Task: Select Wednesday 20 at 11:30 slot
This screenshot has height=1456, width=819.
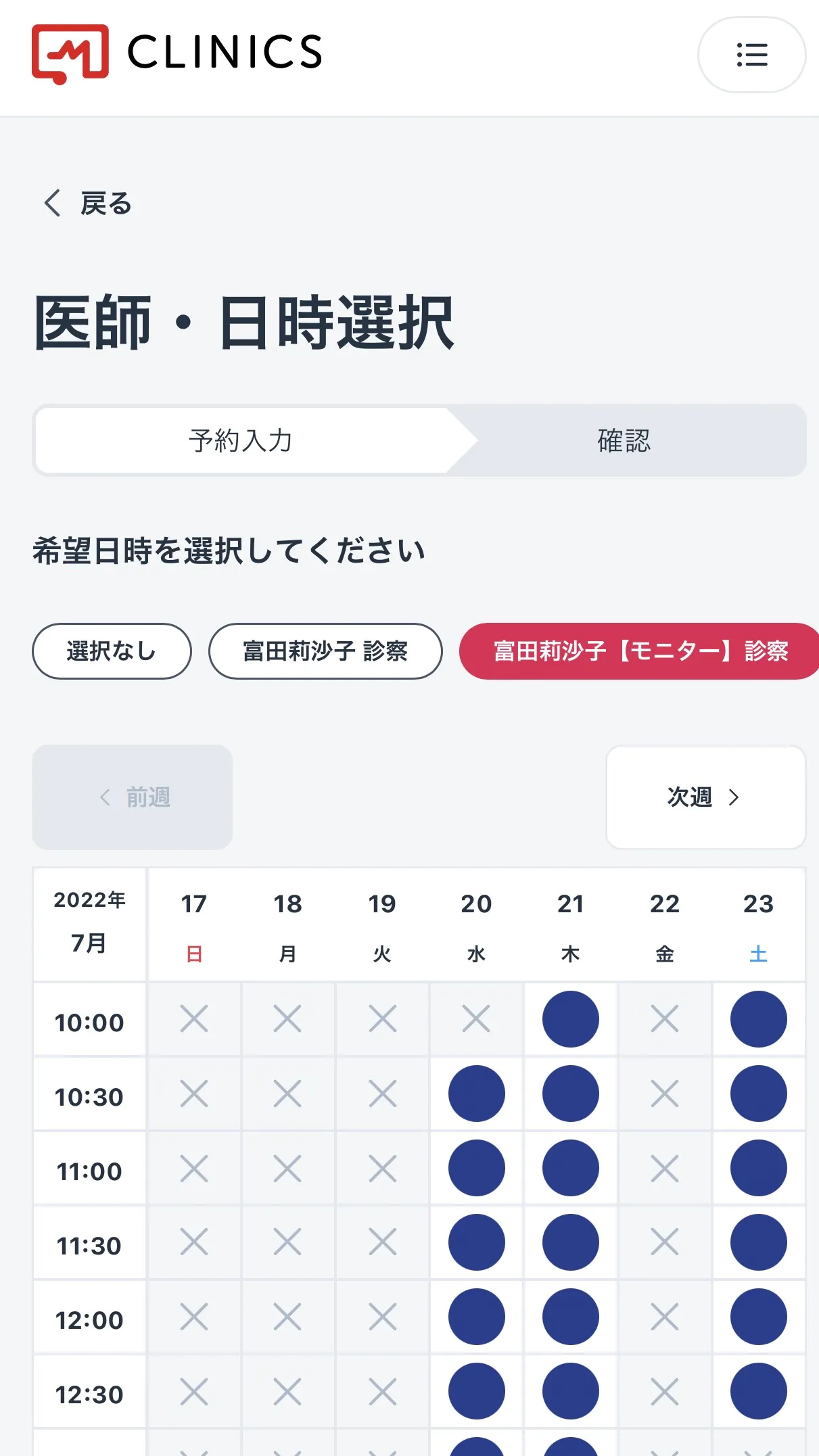Action: coord(476,1242)
